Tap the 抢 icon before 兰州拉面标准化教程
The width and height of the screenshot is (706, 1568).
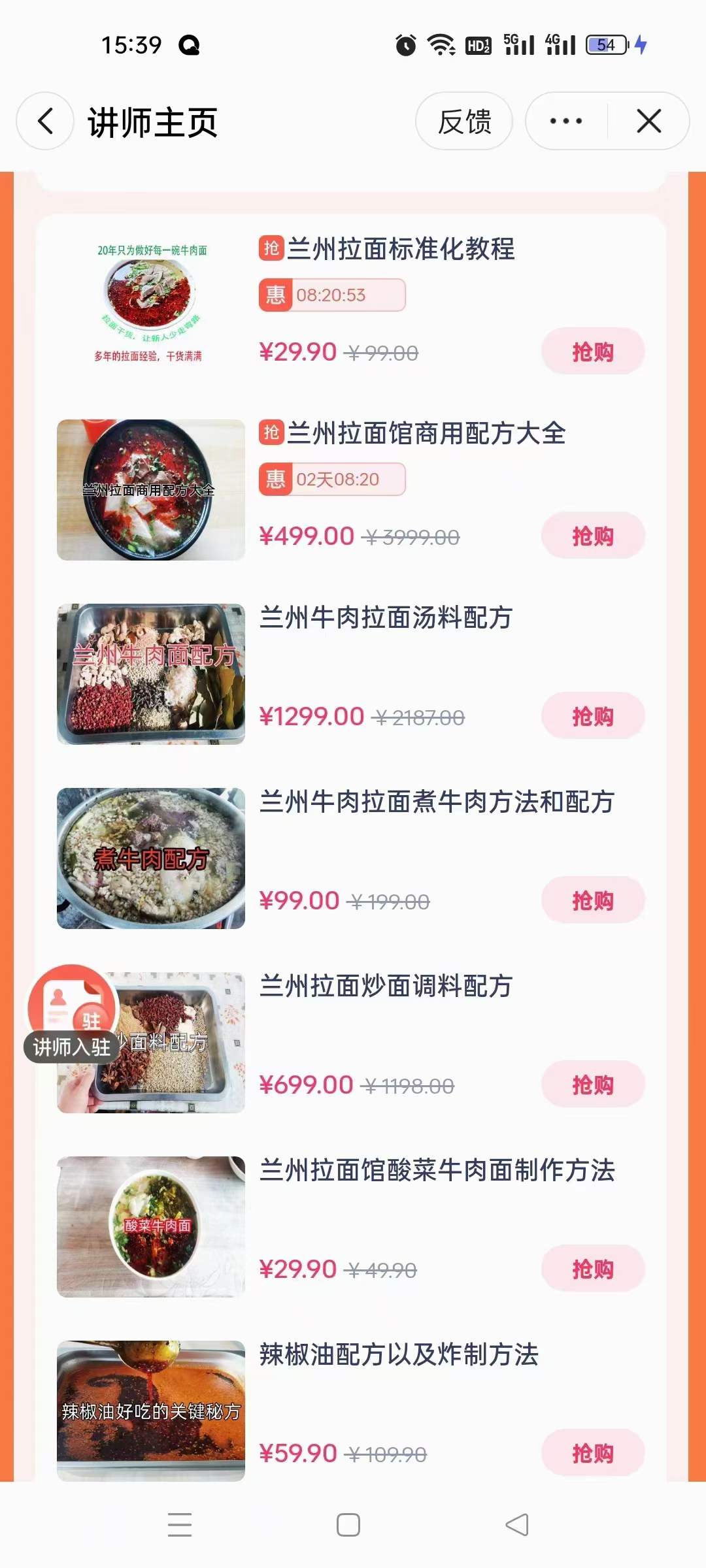coord(273,250)
